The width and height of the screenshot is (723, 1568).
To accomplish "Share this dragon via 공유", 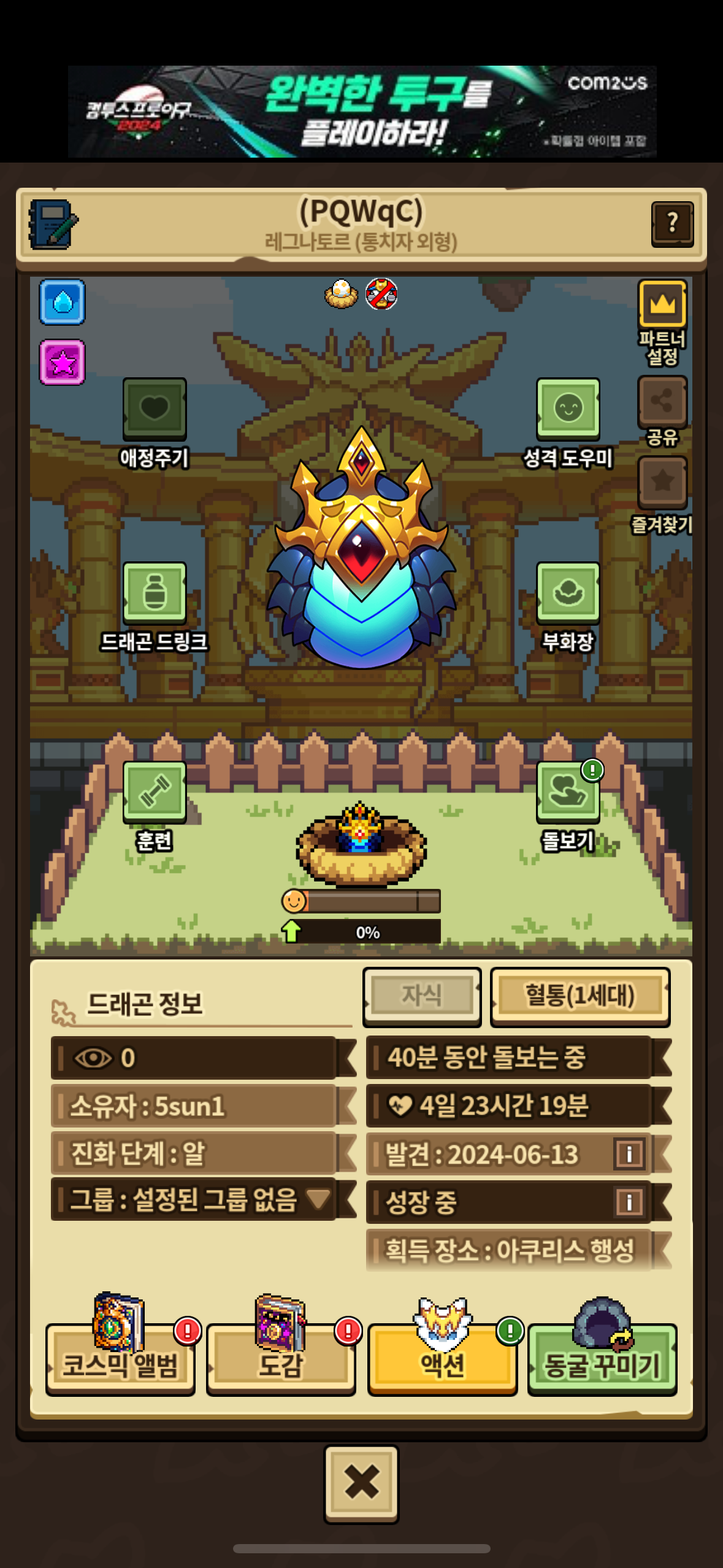I will coord(662,402).
